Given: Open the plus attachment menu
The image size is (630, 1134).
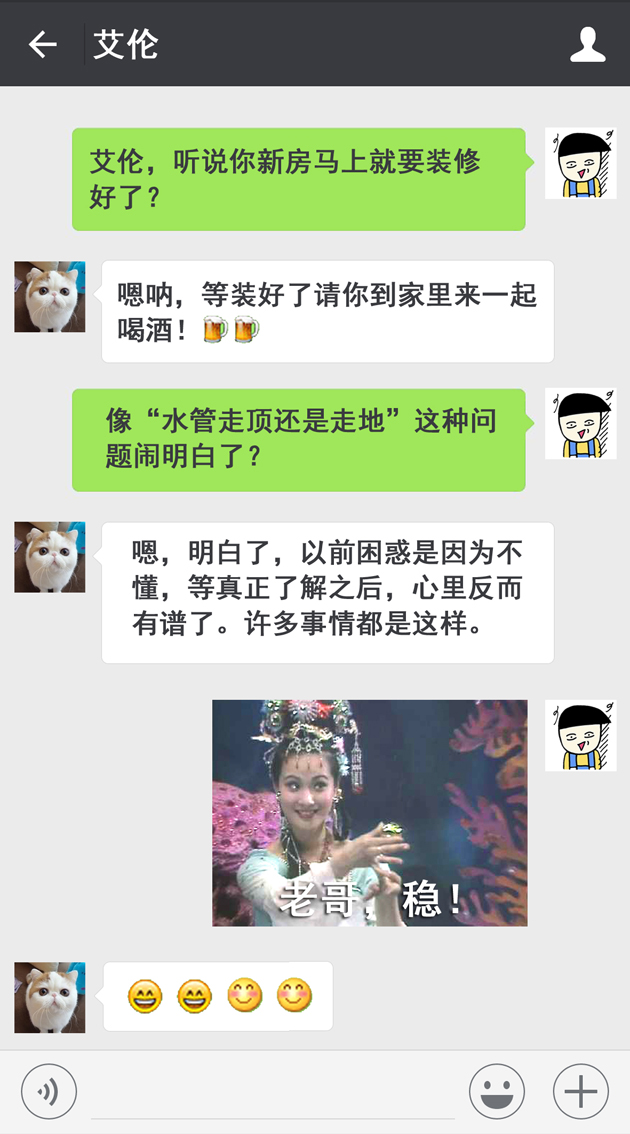Looking at the screenshot, I should 581,1091.
